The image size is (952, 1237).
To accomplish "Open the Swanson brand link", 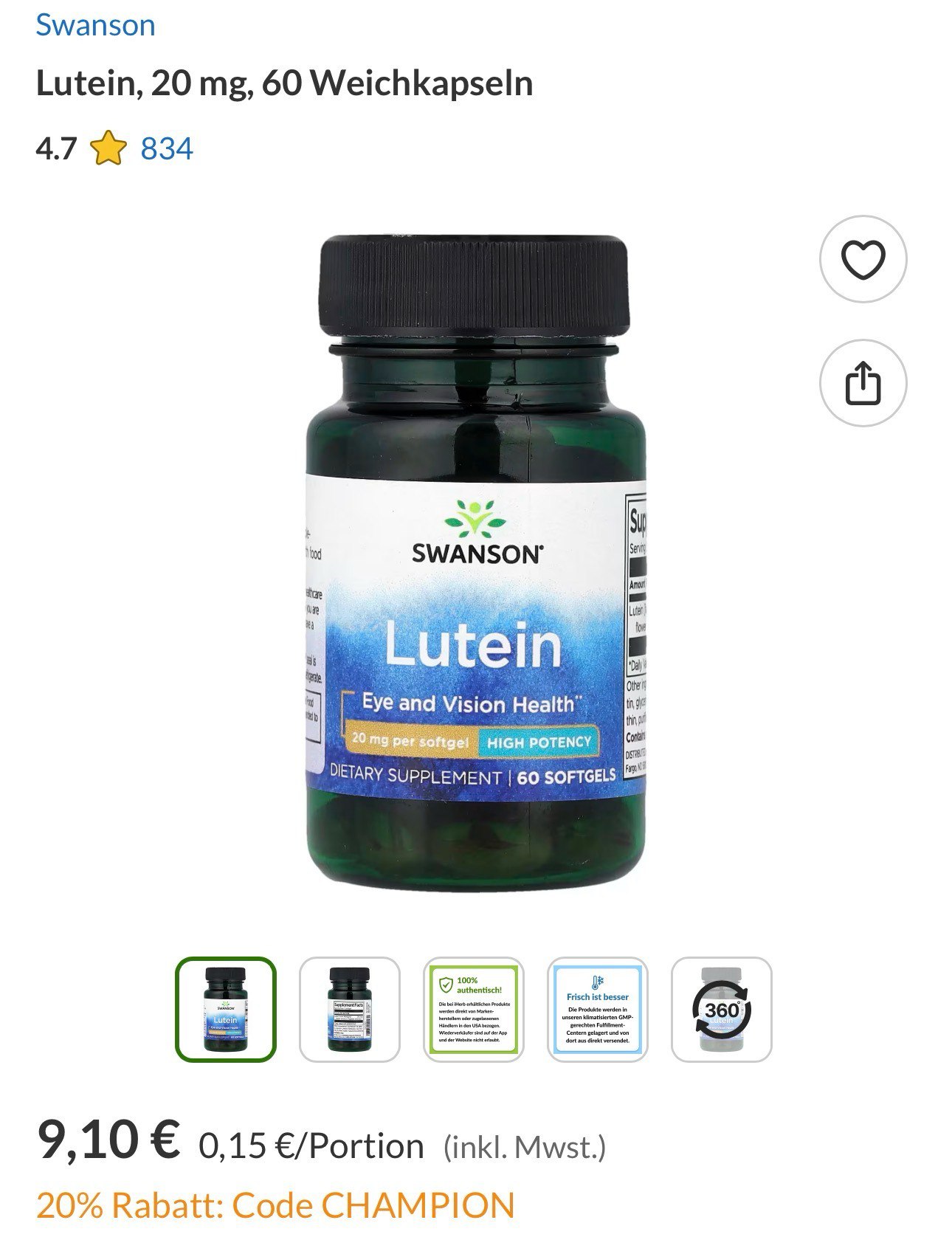I will pos(95,25).
